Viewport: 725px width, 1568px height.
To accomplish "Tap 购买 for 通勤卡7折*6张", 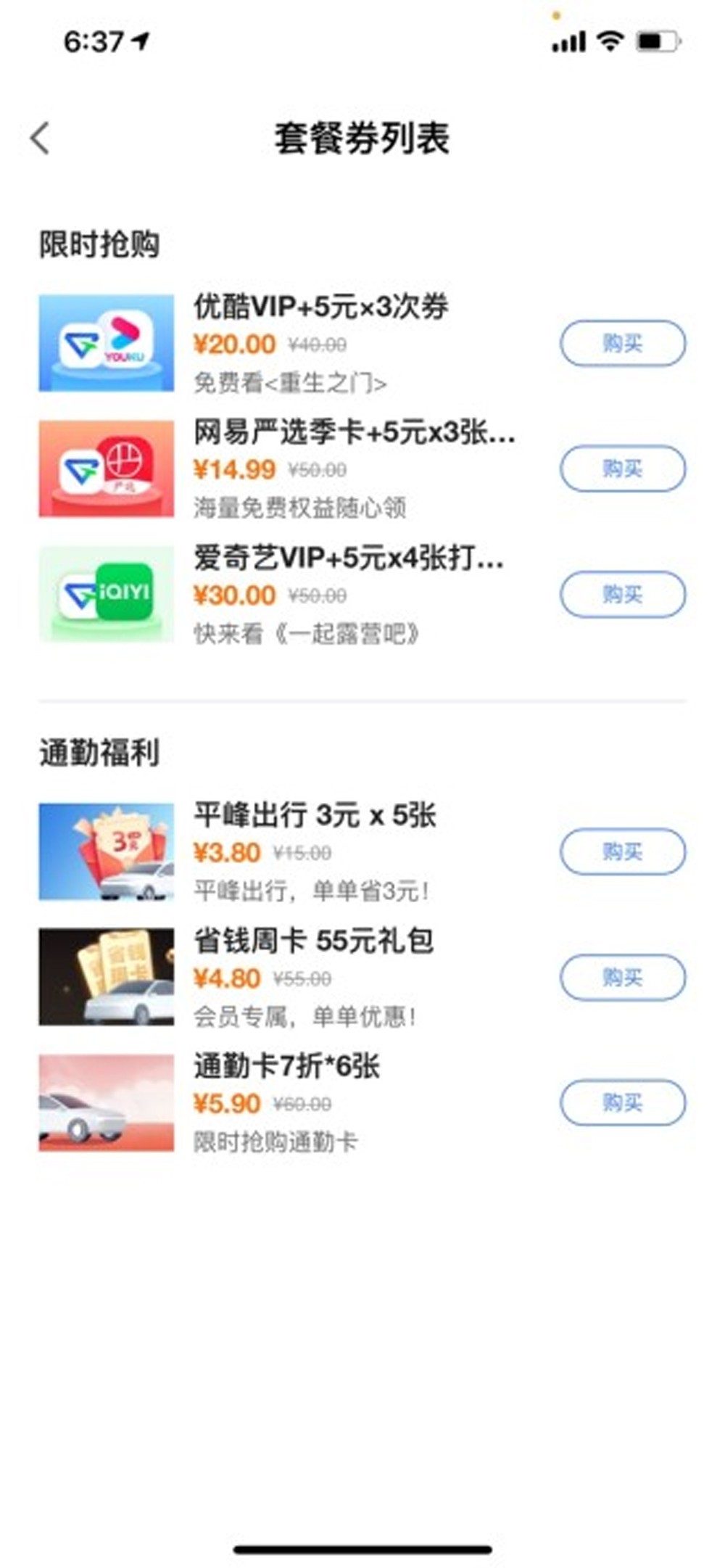I will (x=622, y=1103).
